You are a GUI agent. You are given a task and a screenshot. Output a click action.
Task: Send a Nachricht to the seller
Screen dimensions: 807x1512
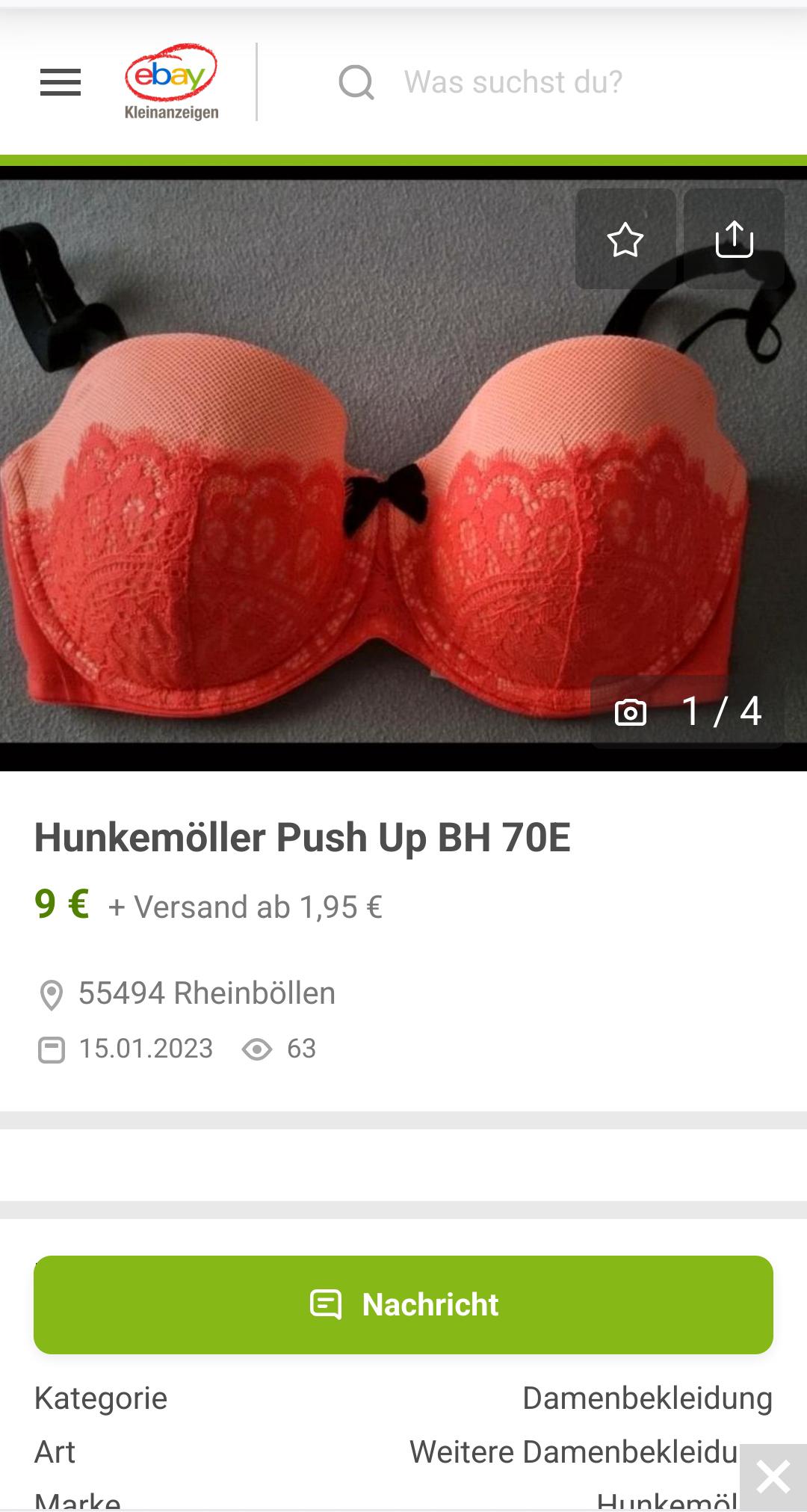(x=403, y=1304)
